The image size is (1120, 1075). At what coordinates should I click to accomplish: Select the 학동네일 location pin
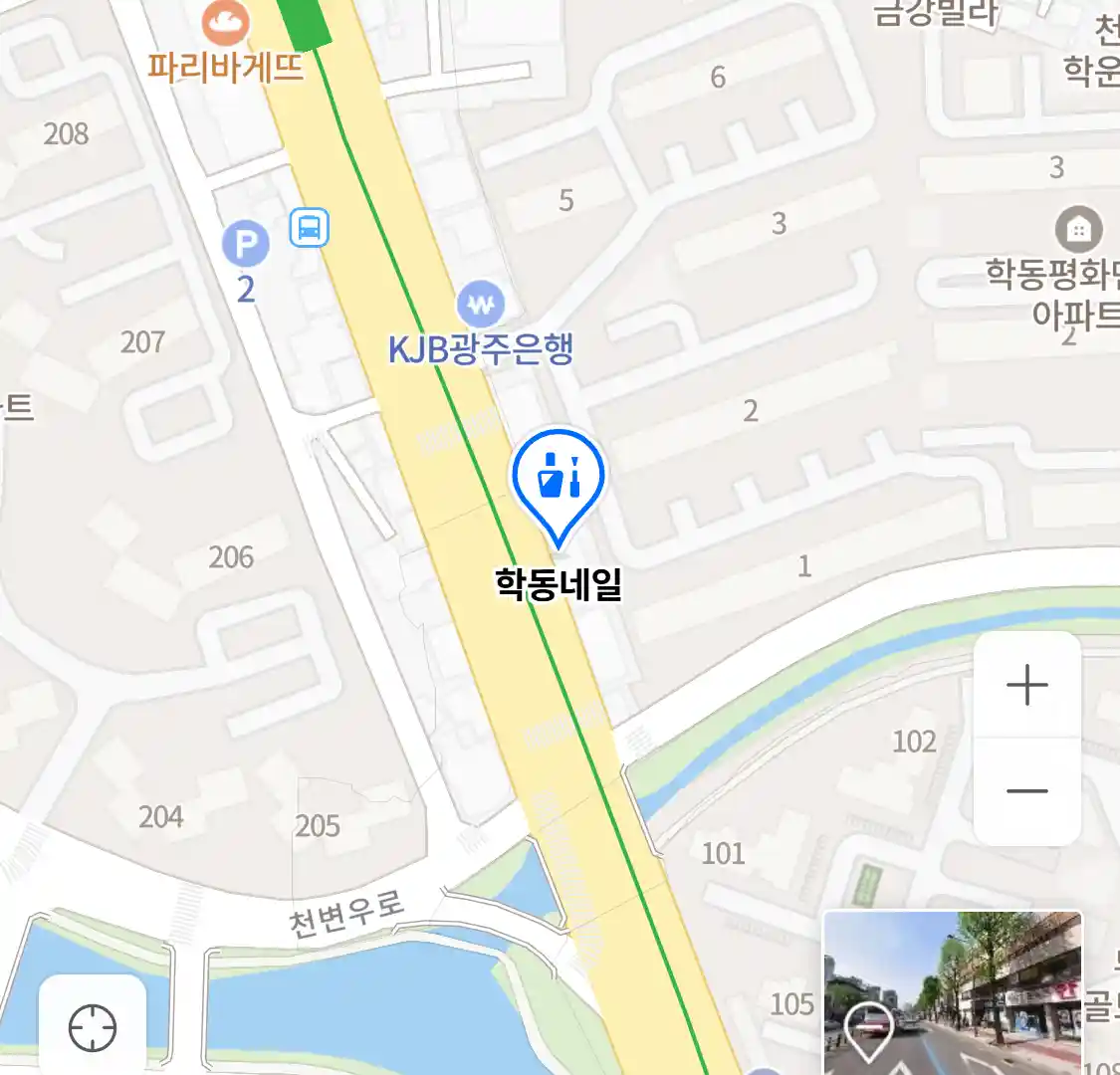tap(559, 480)
